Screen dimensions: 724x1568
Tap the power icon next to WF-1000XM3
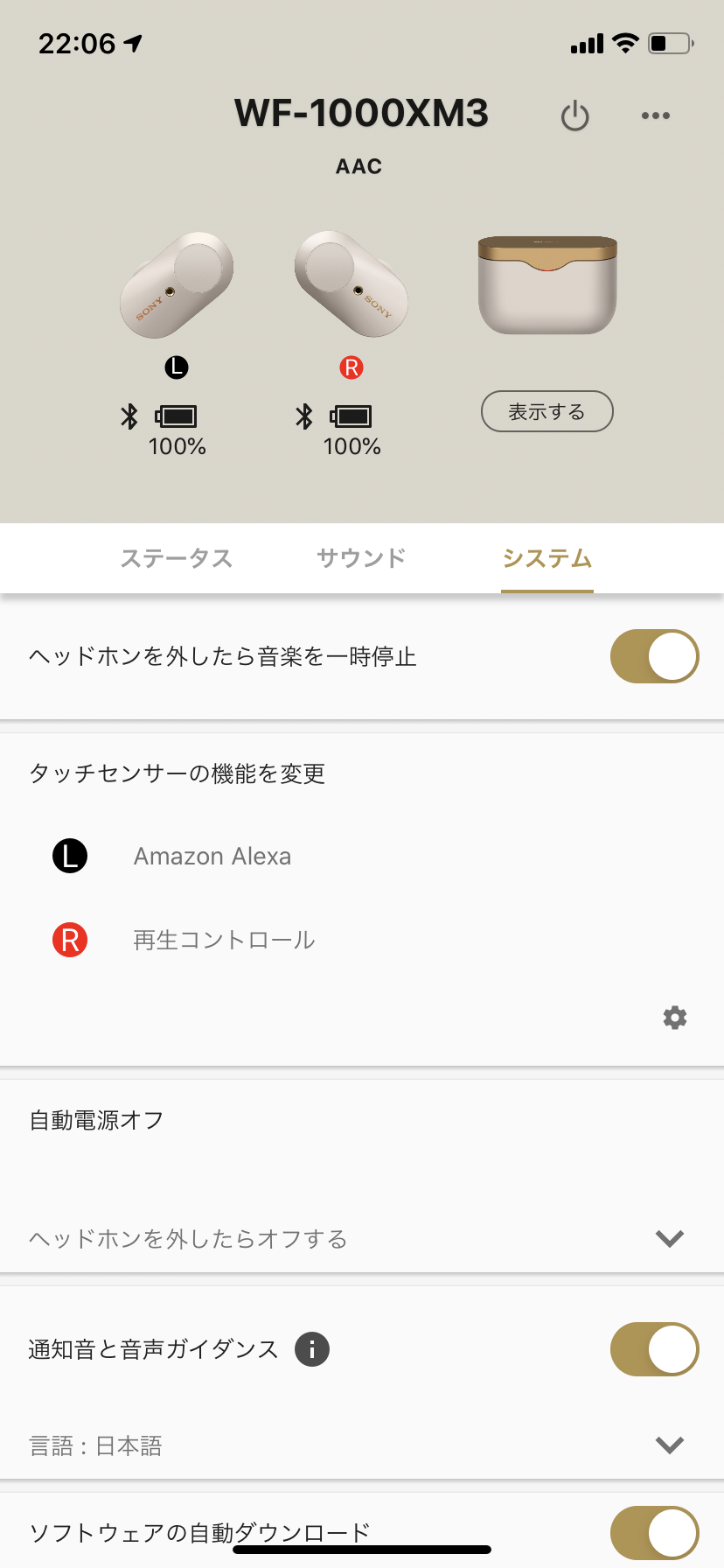574,115
